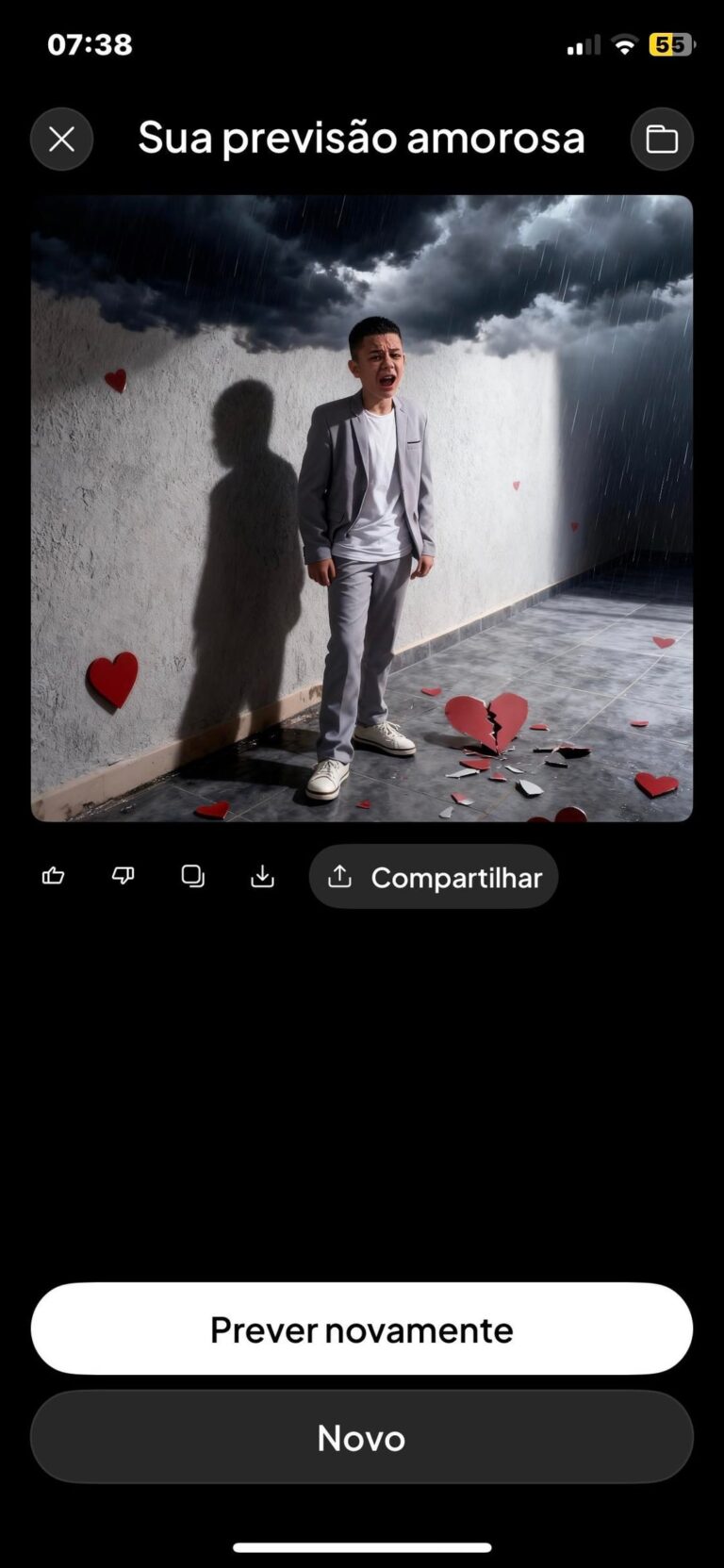
Task: Copy the generated image
Action: [x=193, y=877]
